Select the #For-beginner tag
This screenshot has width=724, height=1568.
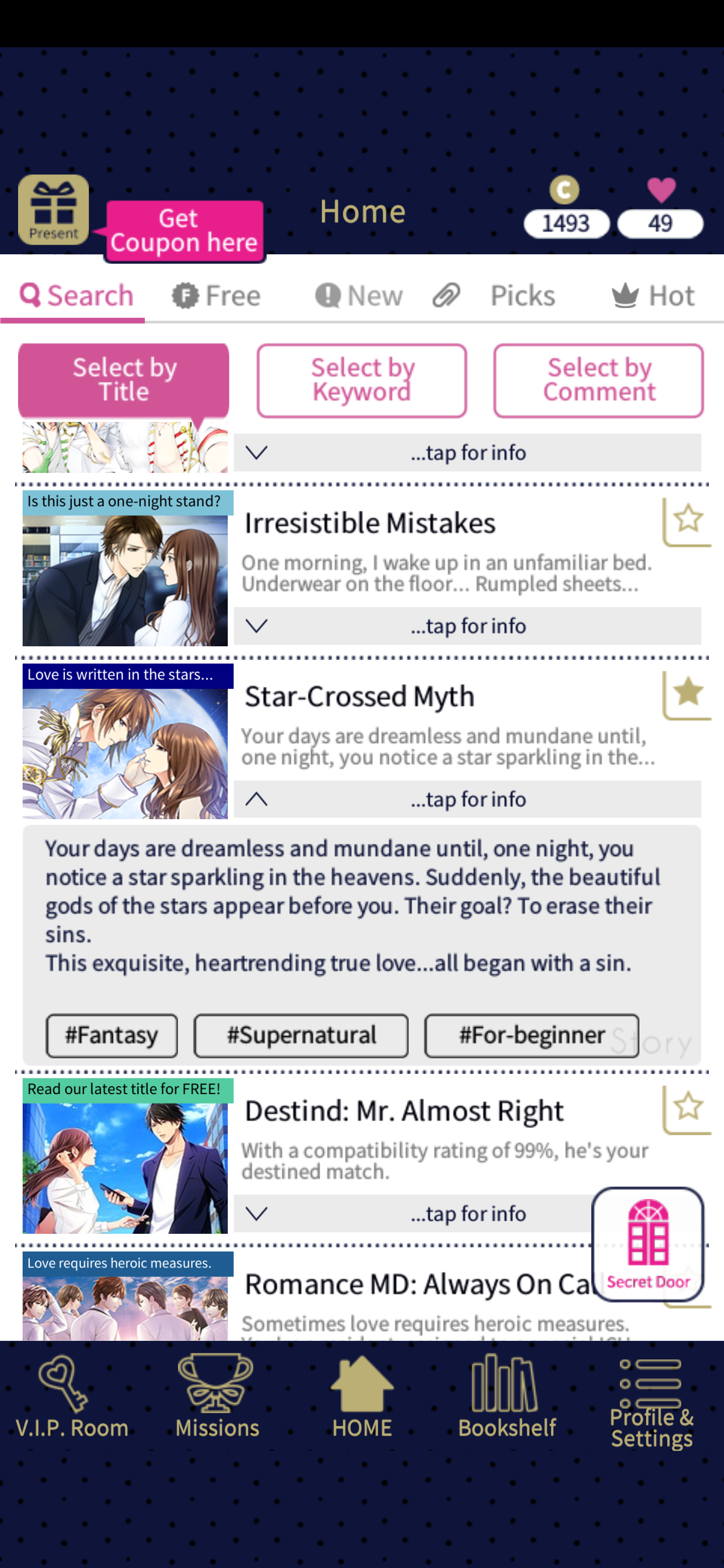[531, 1035]
